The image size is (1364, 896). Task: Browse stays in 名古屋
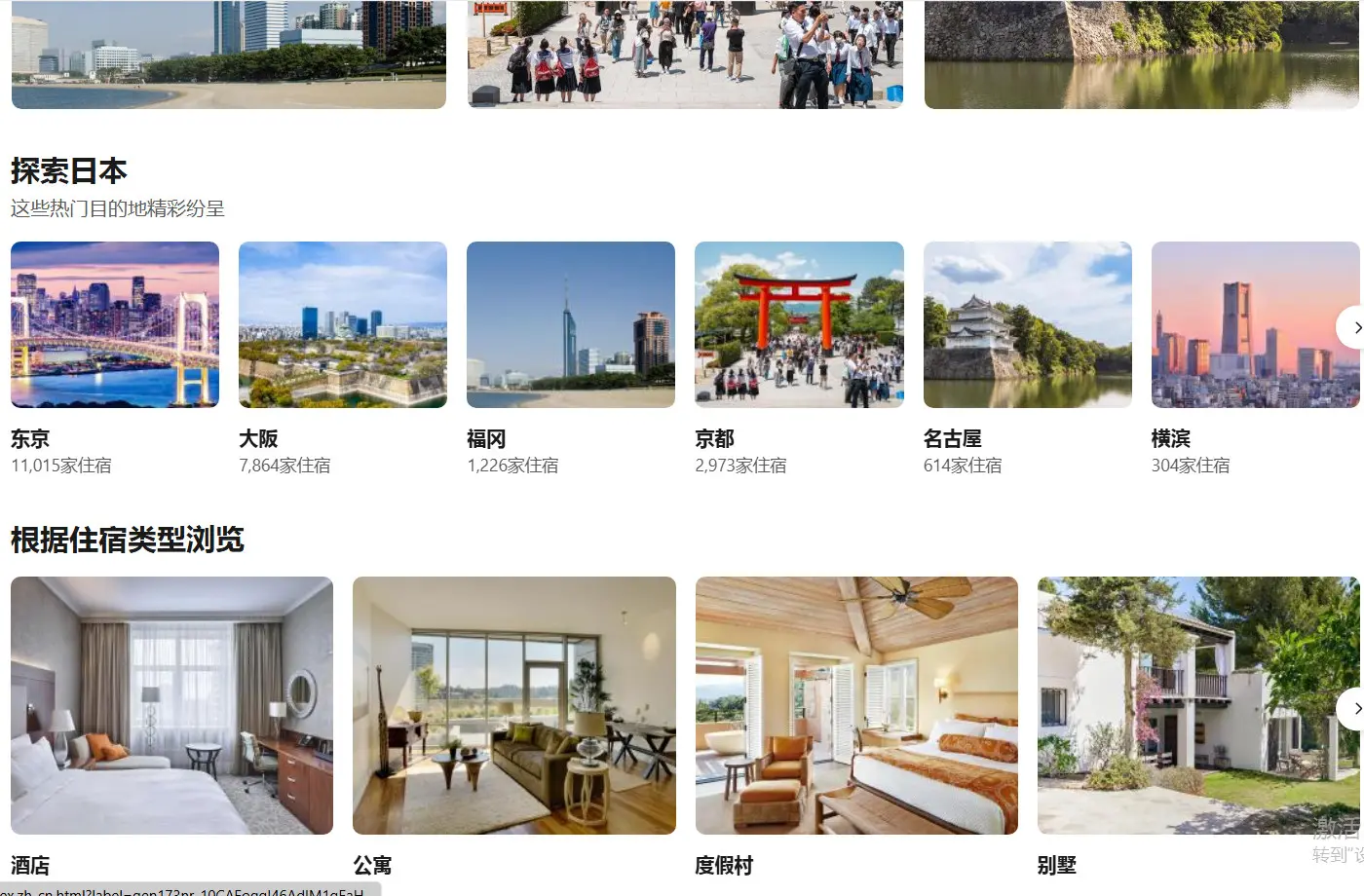pos(1027,324)
